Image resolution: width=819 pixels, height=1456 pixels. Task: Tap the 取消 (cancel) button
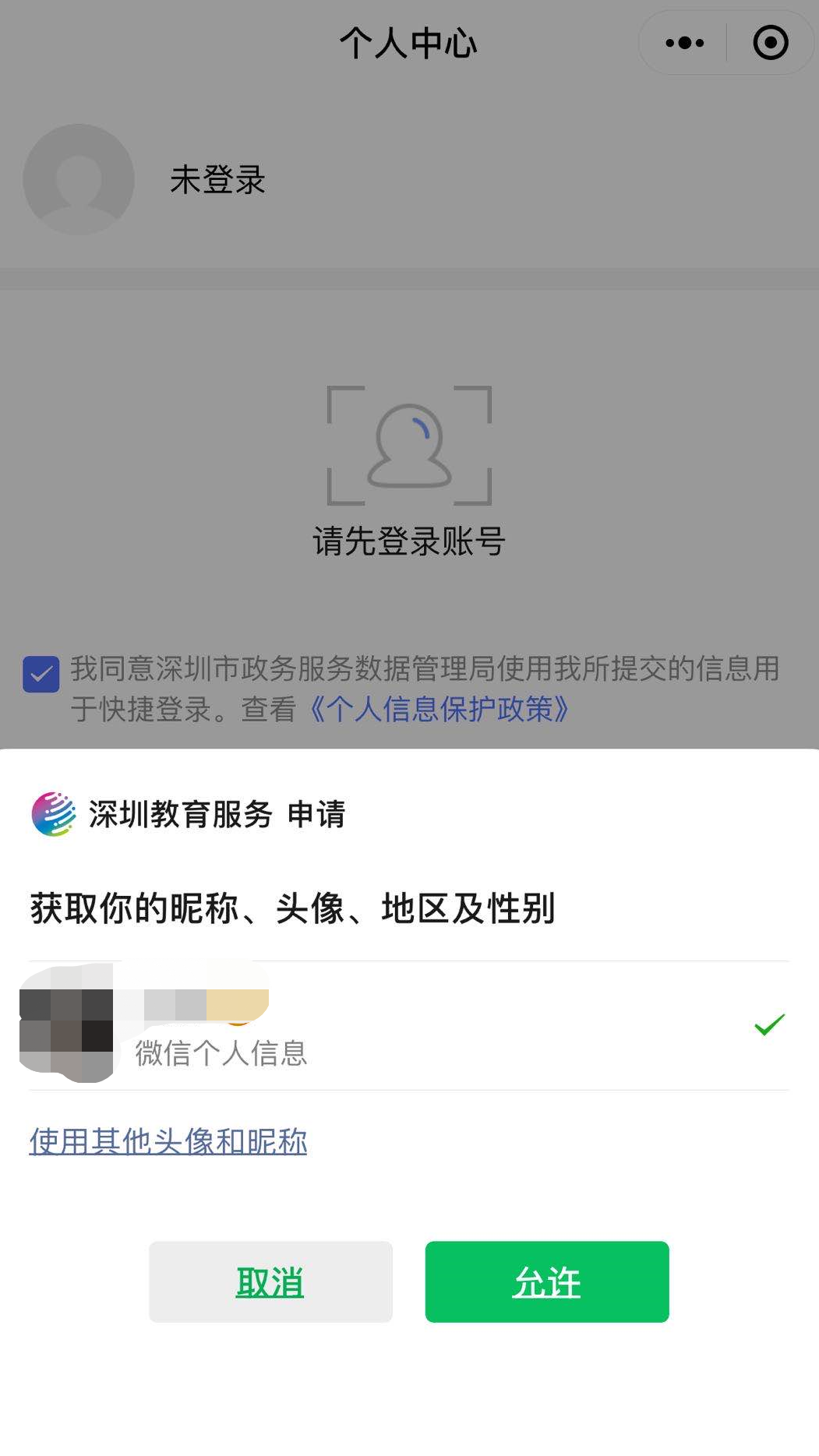coord(270,1281)
